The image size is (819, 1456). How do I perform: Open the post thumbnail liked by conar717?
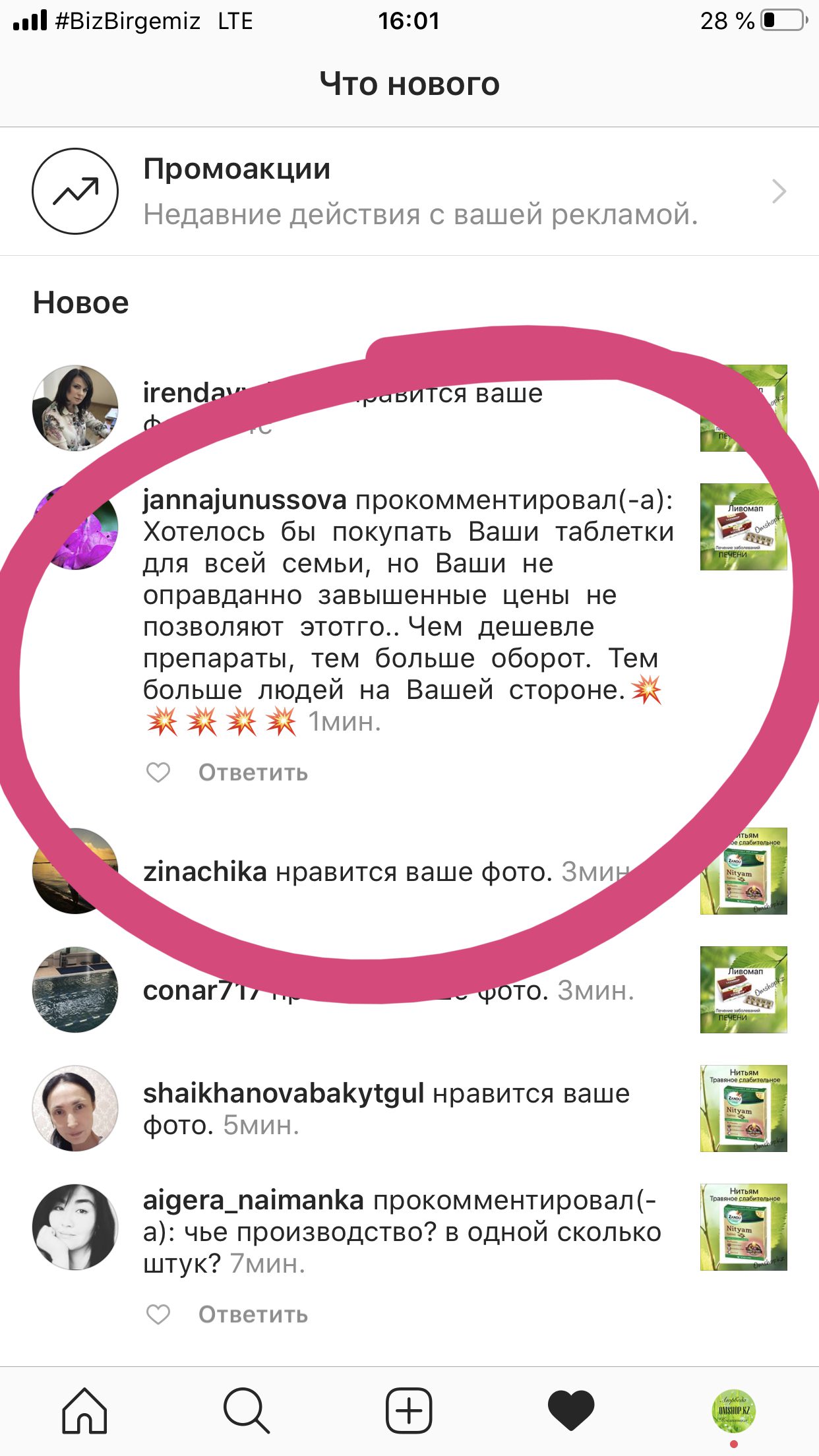pyautogui.click(x=743, y=990)
